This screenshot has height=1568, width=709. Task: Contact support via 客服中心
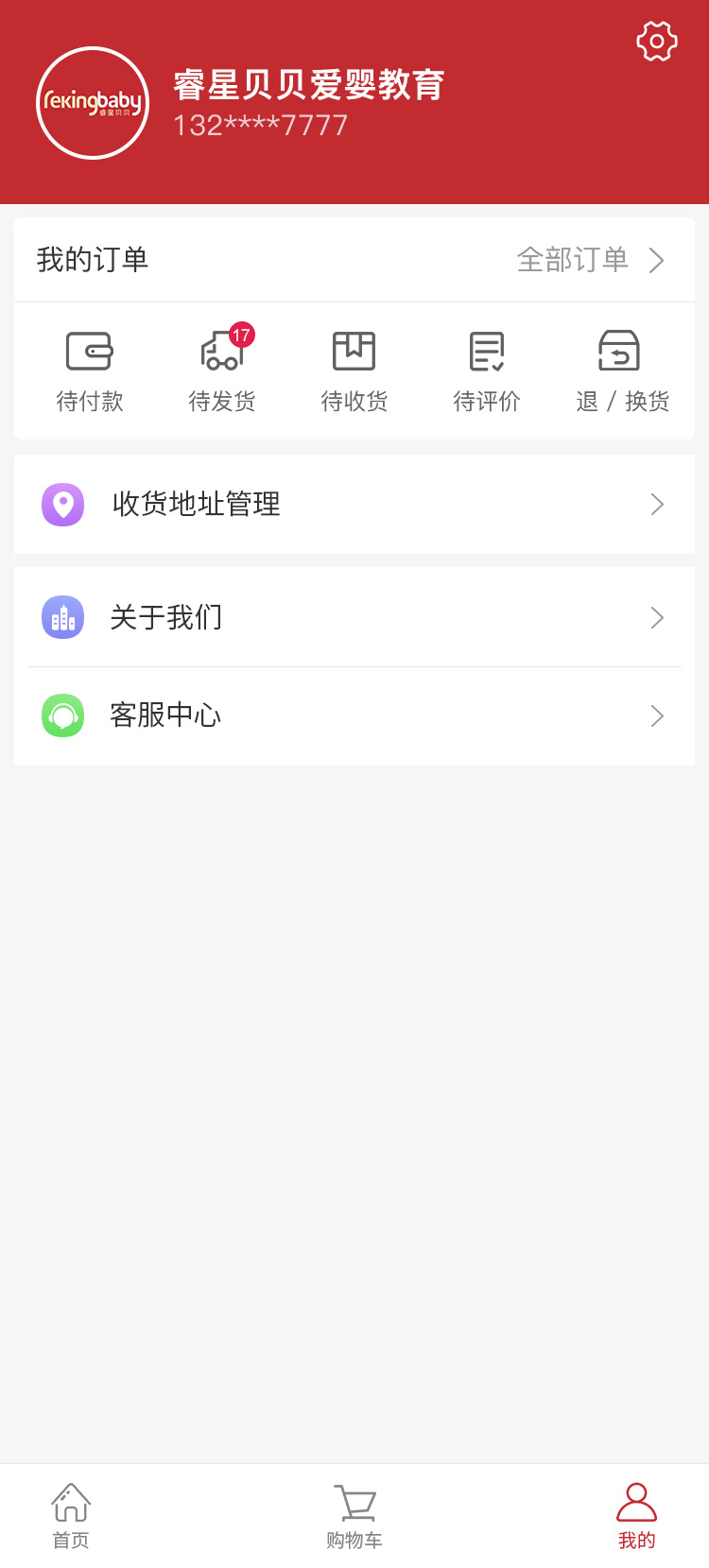coord(354,715)
